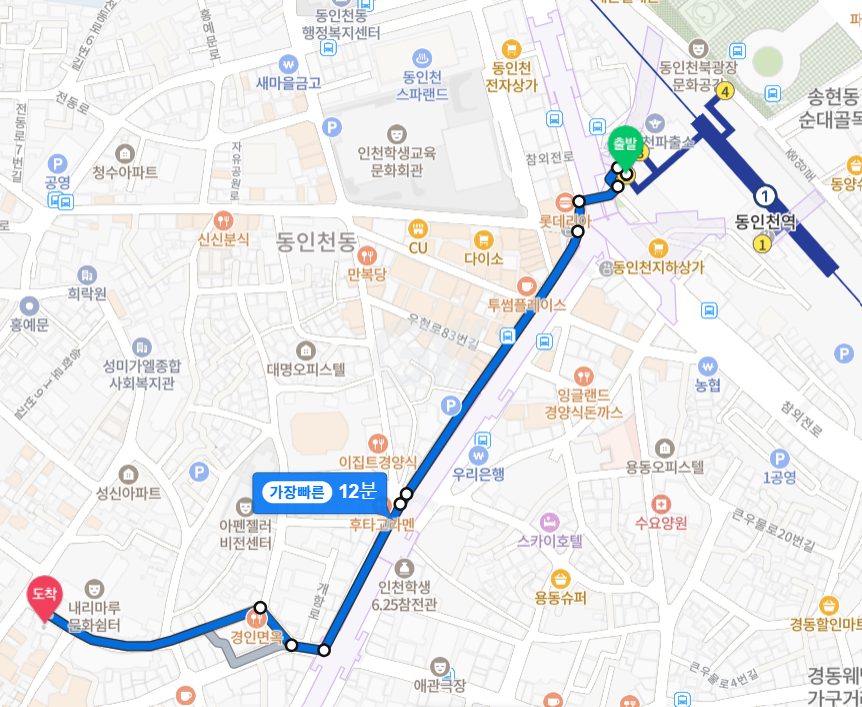Open the 다이소 store marker
The width and height of the screenshot is (862, 707).
(484, 239)
